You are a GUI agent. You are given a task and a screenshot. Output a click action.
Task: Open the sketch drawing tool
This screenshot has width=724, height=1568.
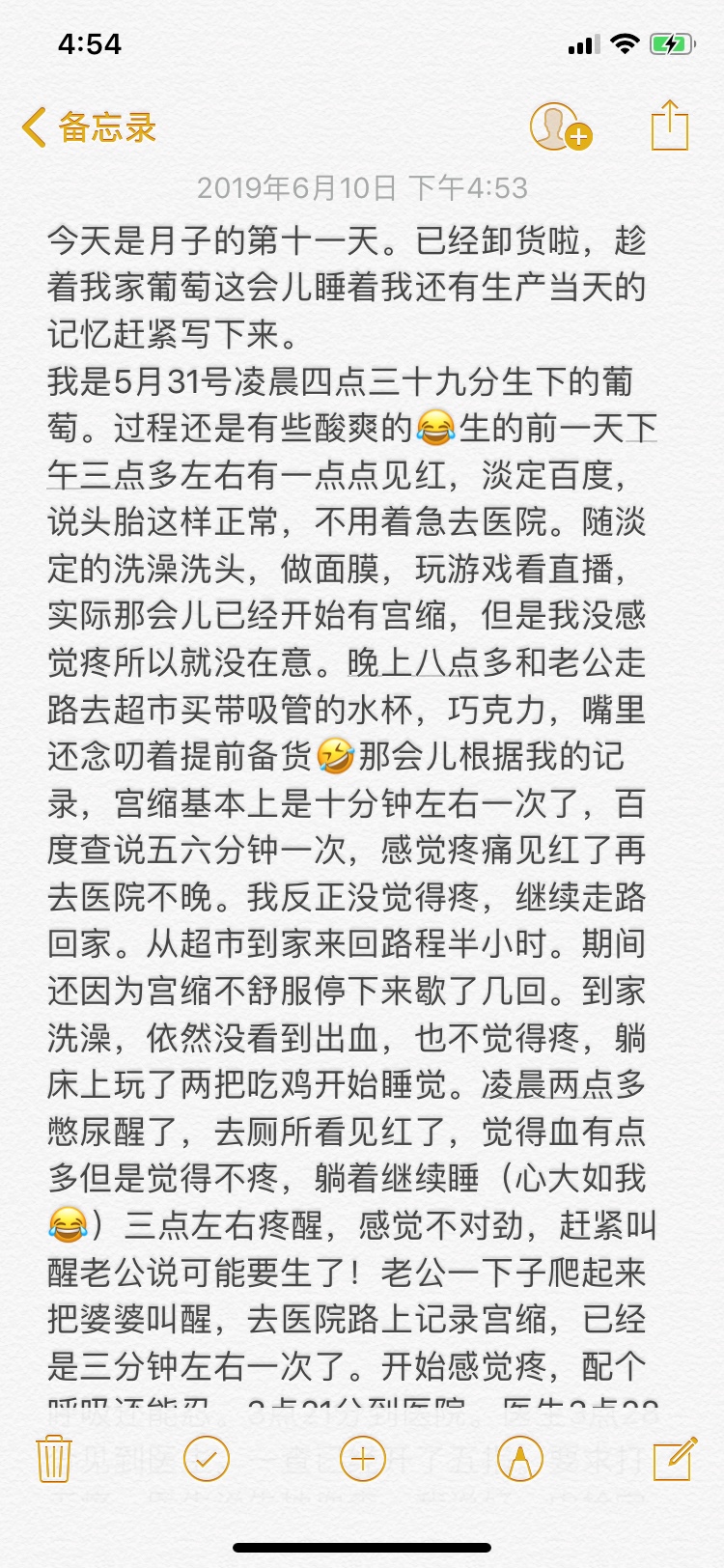[519, 1458]
